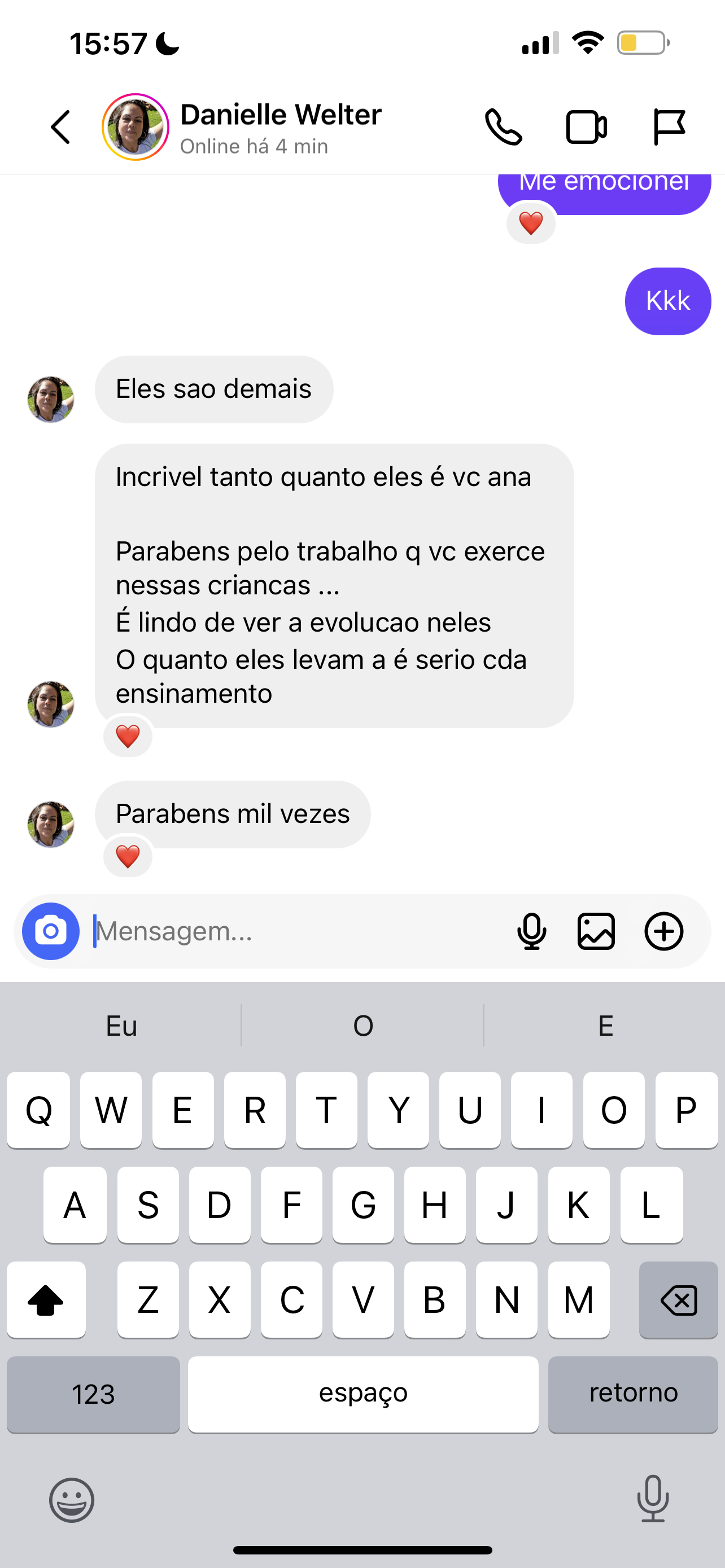Tap the retorno key

[x=632, y=1394]
